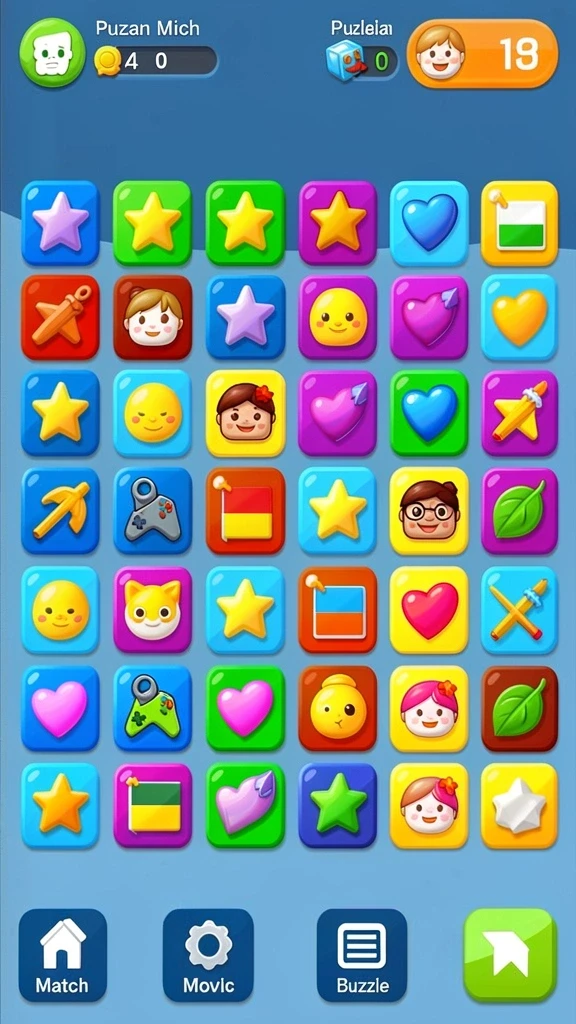Select the orange heart on blue tile
The width and height of the screenshot is (576, 1024).
point(520,317)
